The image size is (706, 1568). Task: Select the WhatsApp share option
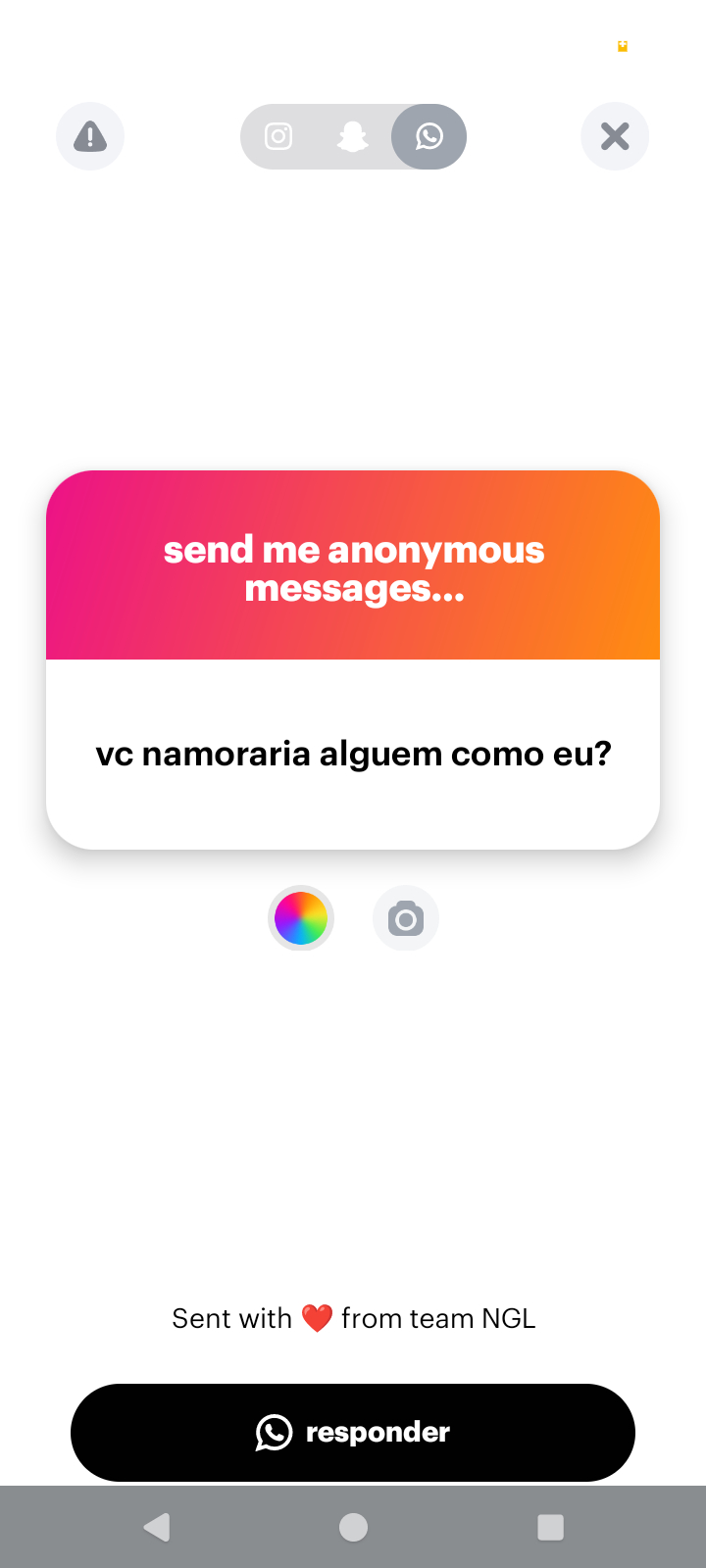coord(429,136)
